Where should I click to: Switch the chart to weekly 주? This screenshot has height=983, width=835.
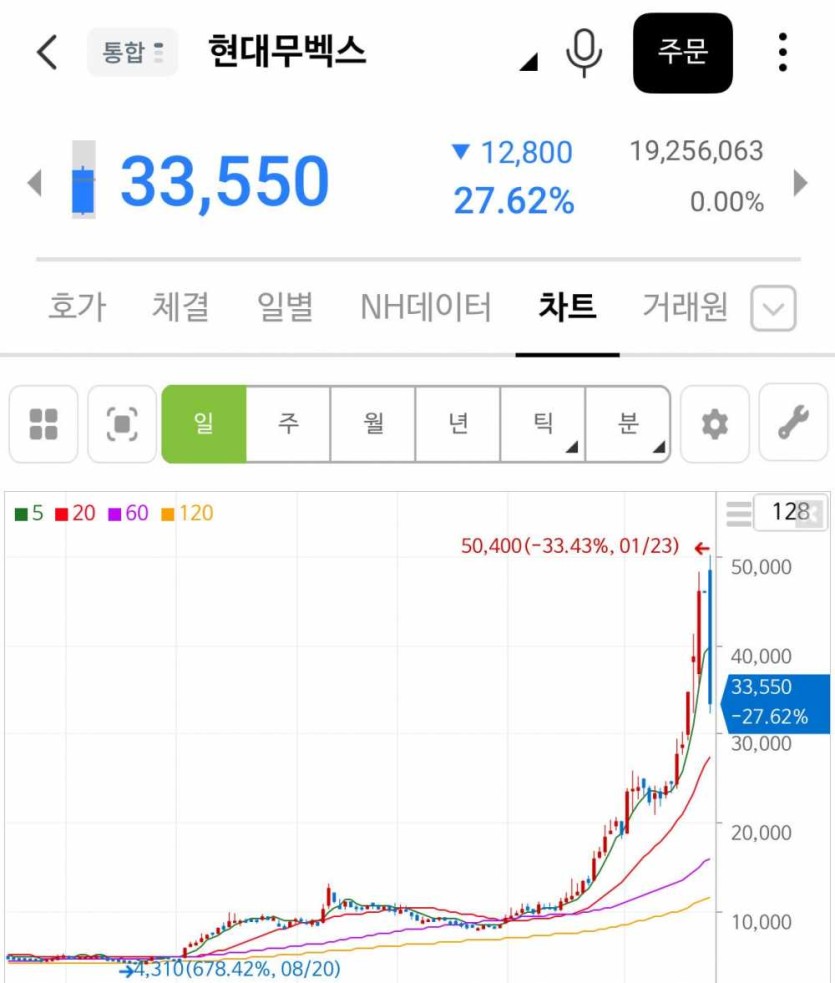pos(288,424)
